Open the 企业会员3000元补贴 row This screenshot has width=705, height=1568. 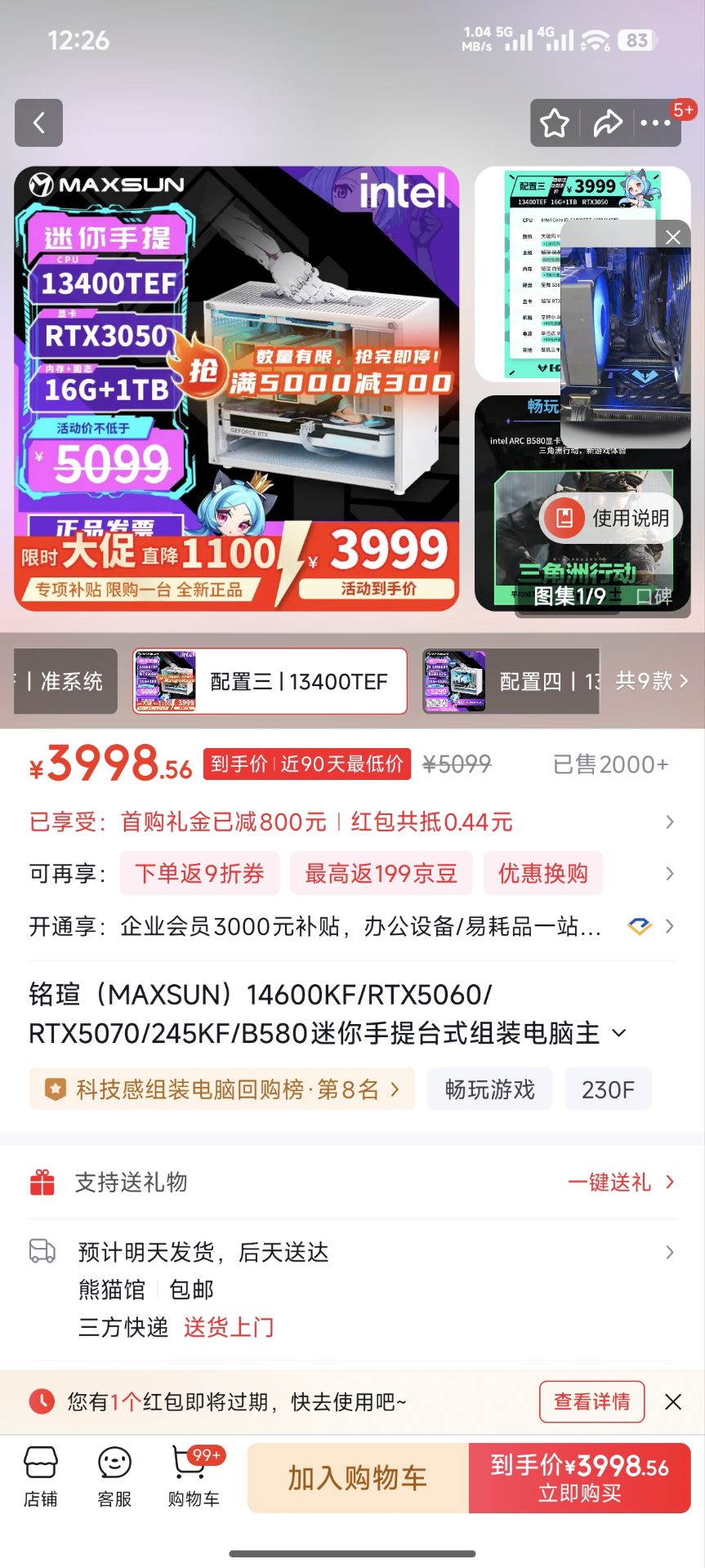[359, 926]
